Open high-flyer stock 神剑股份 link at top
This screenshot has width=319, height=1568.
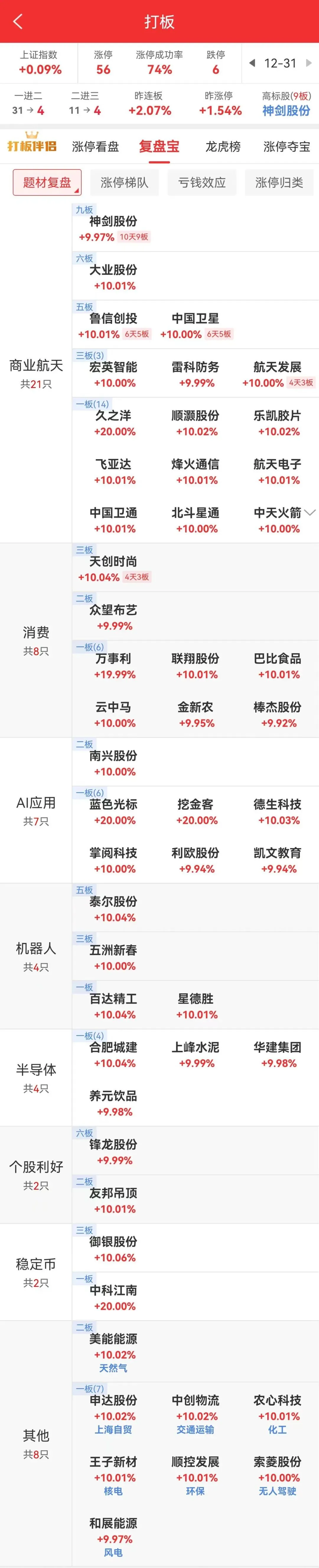pos(286,111)
